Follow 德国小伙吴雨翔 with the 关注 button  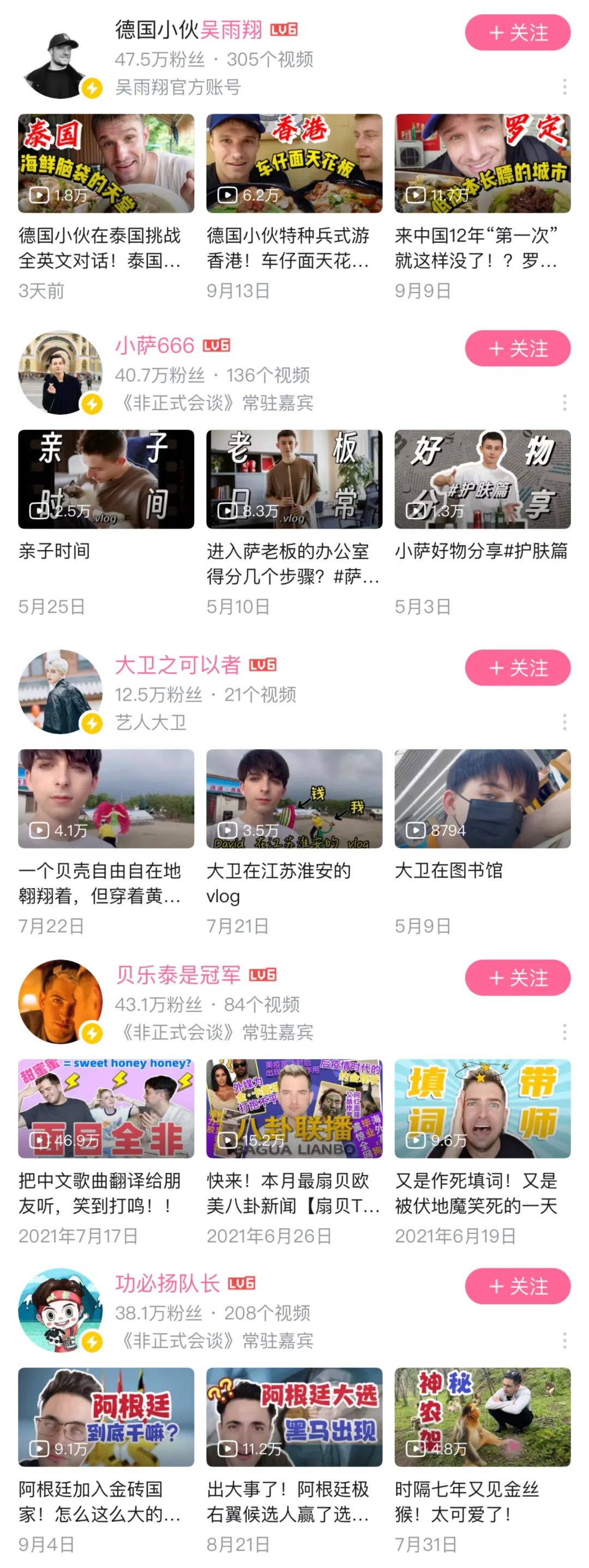click(x=517, y=33)
